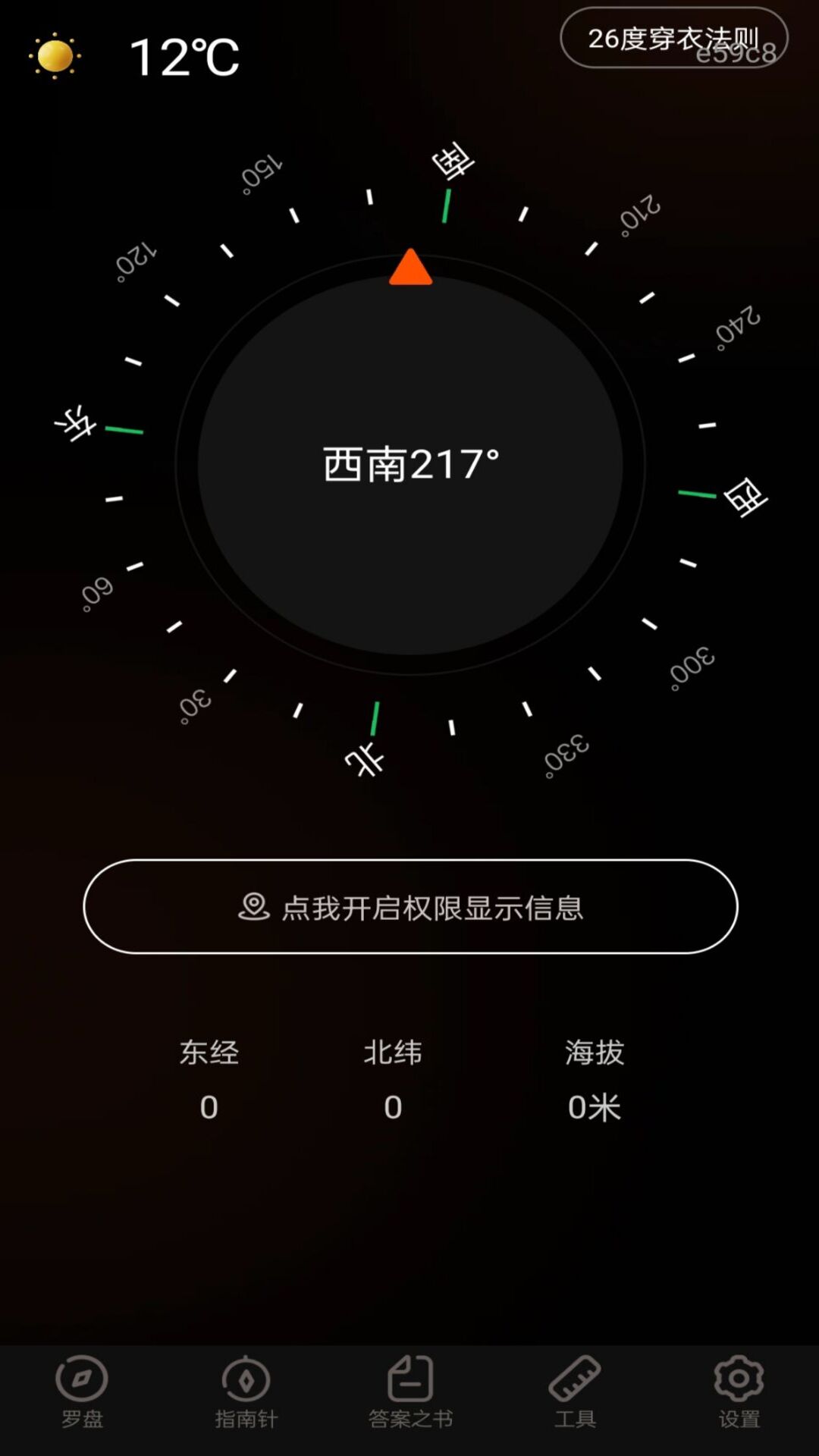Tap 点我开启权限显示信息 to grant permission
Image resolution: width=819 pixels, height=1456 pixels.
409,908
